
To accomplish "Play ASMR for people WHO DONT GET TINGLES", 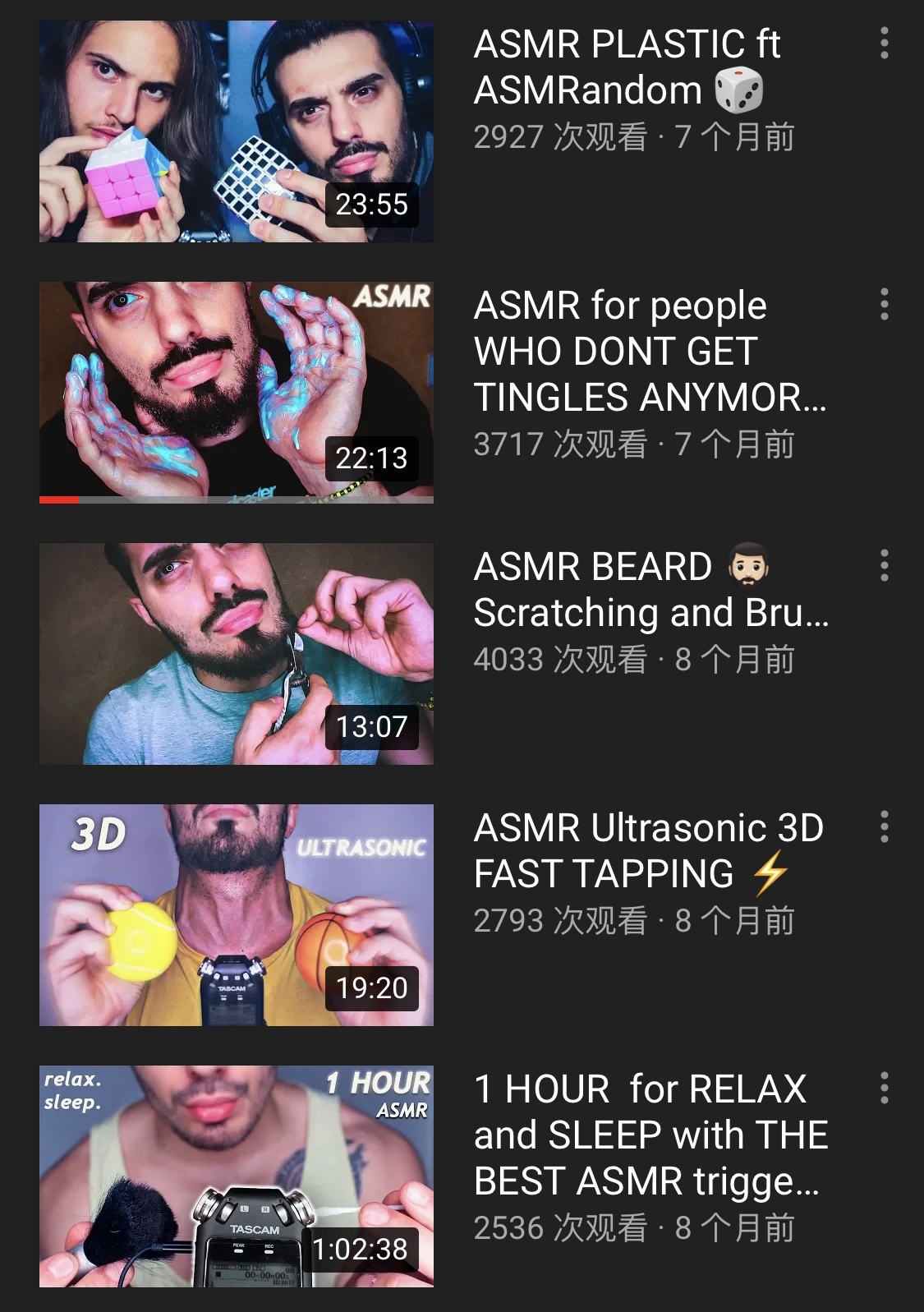I will tap(237, 392).
